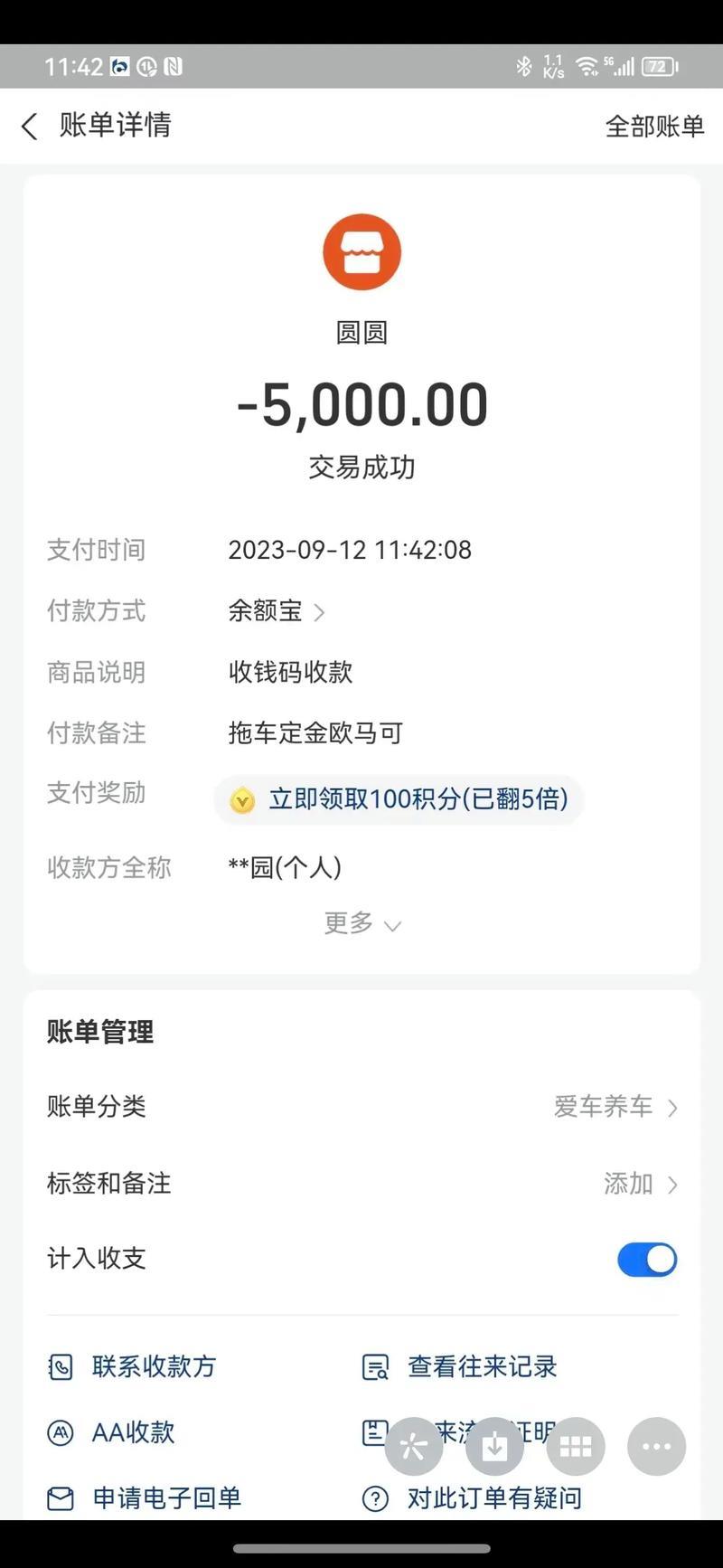The width and height of the screenshot is (723, 1568).
Task: Tap the floating ellipsis more bubble
Action: pos(655,1446)
